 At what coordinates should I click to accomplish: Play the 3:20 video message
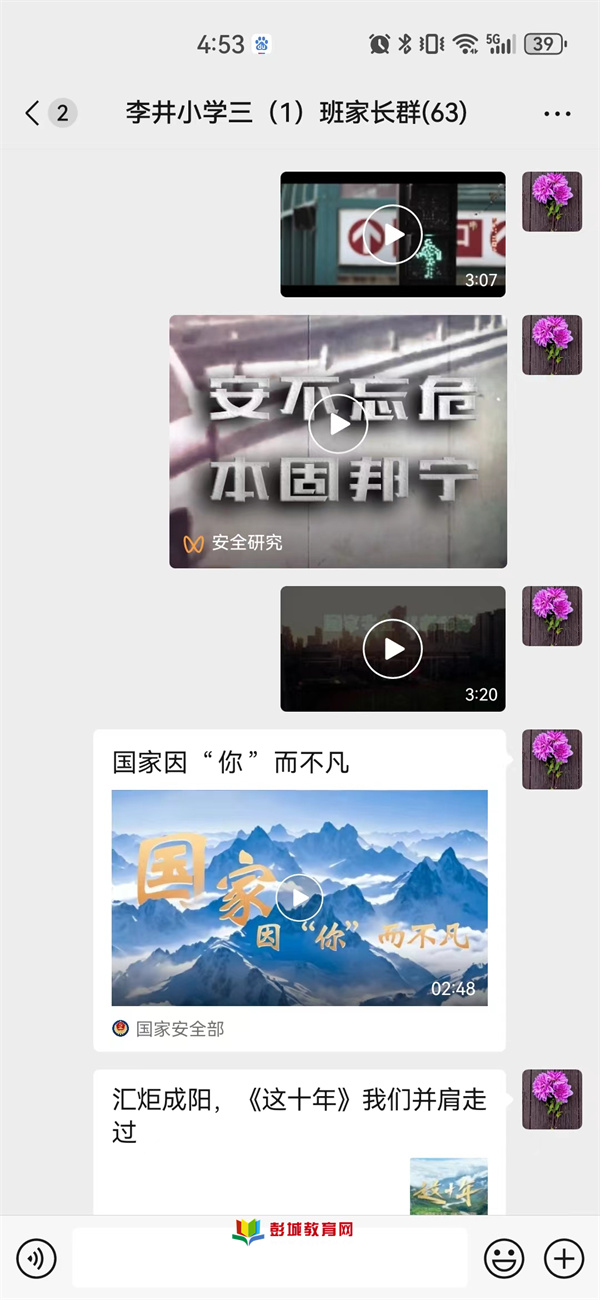click(393, 649)
